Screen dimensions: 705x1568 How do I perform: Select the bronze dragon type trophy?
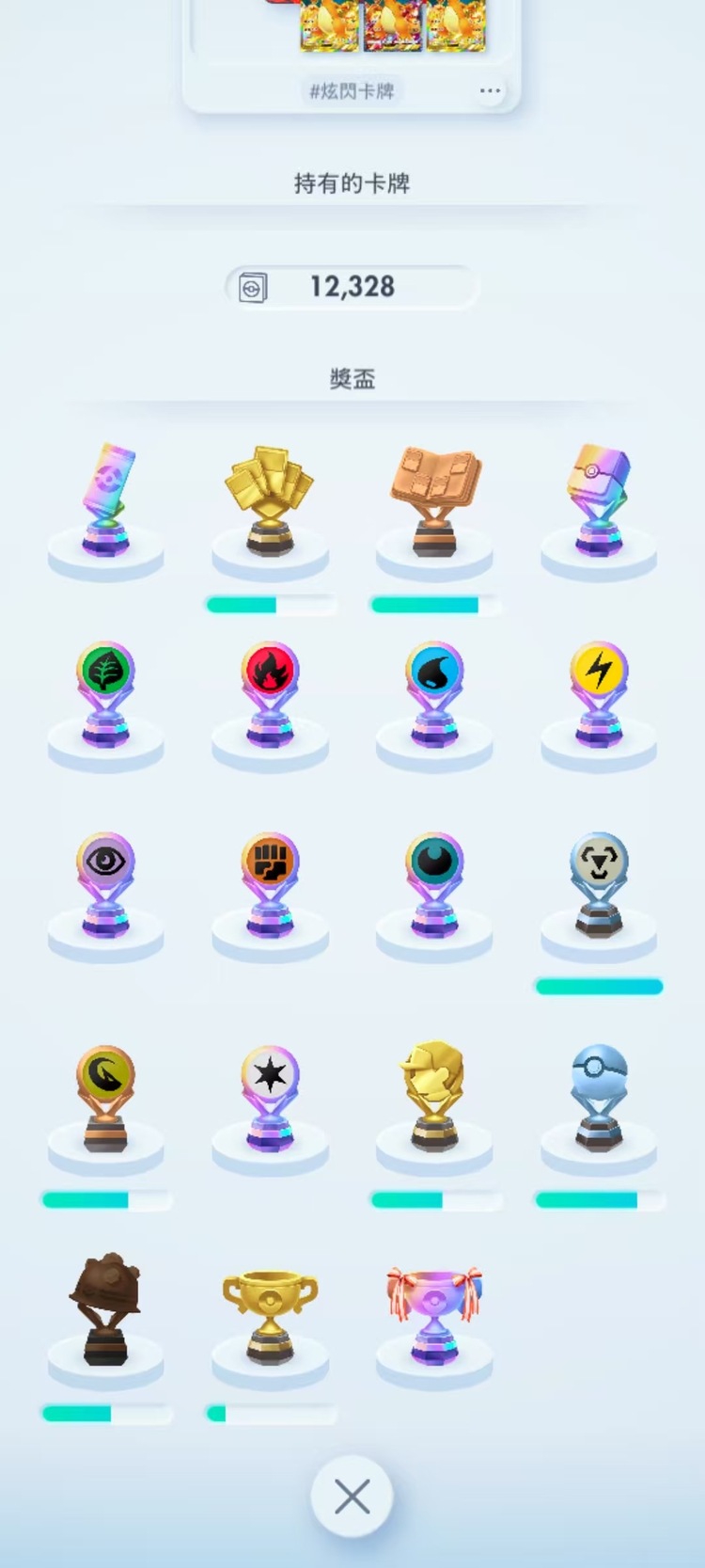click(x=106, y=1097)
